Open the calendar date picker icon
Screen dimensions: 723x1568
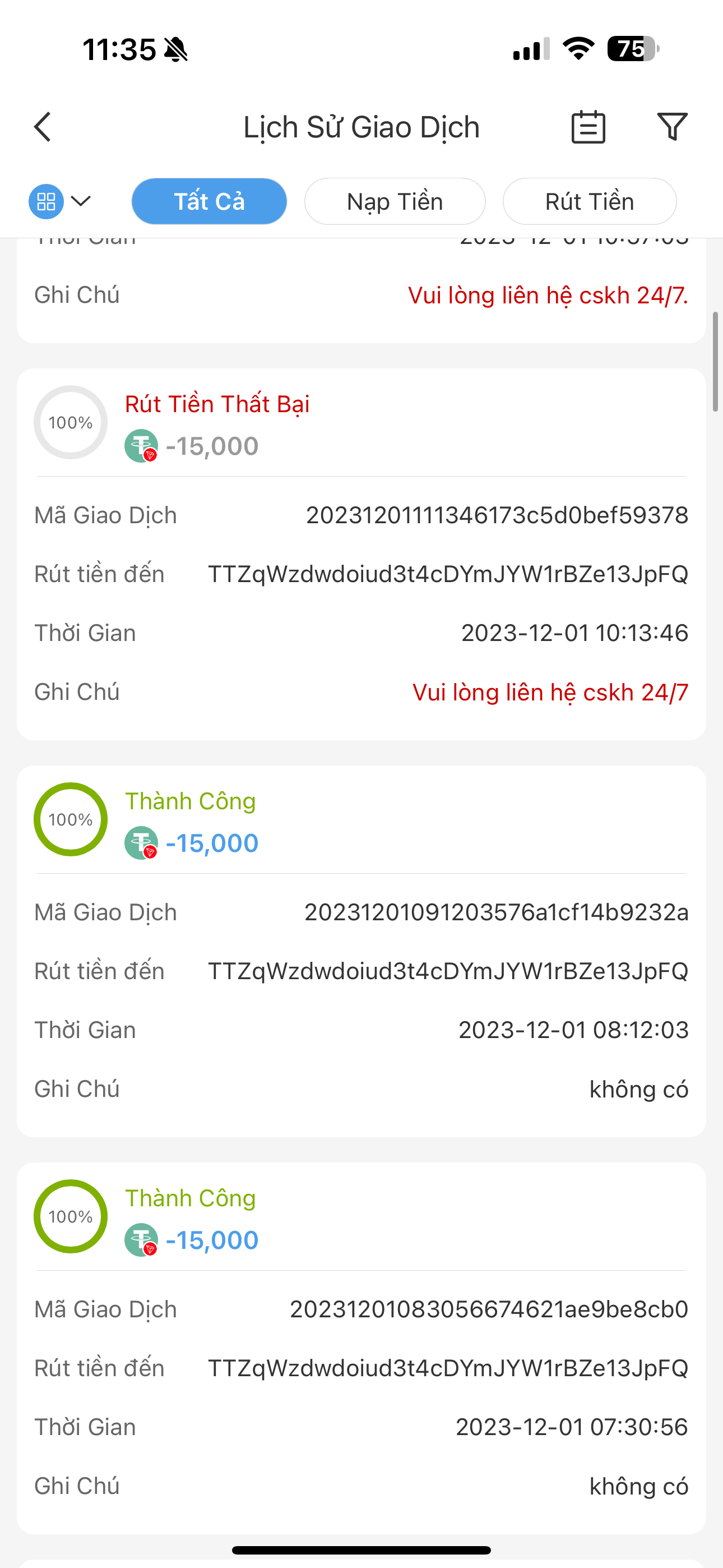[x=588, y=127]
